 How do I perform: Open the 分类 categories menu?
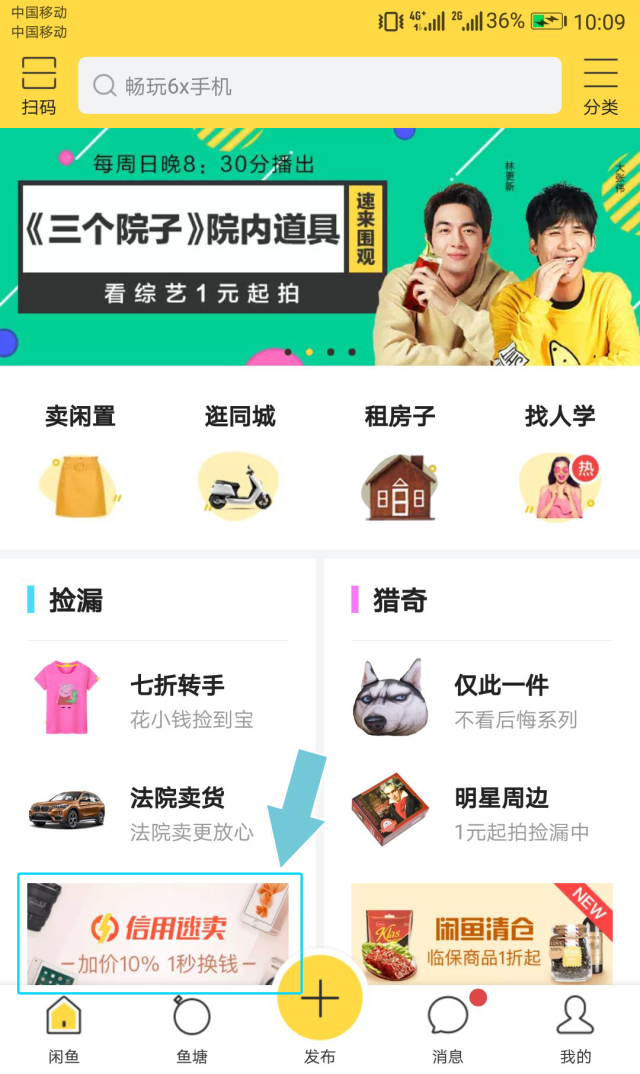pyautogui.click(x=601, y=86)
